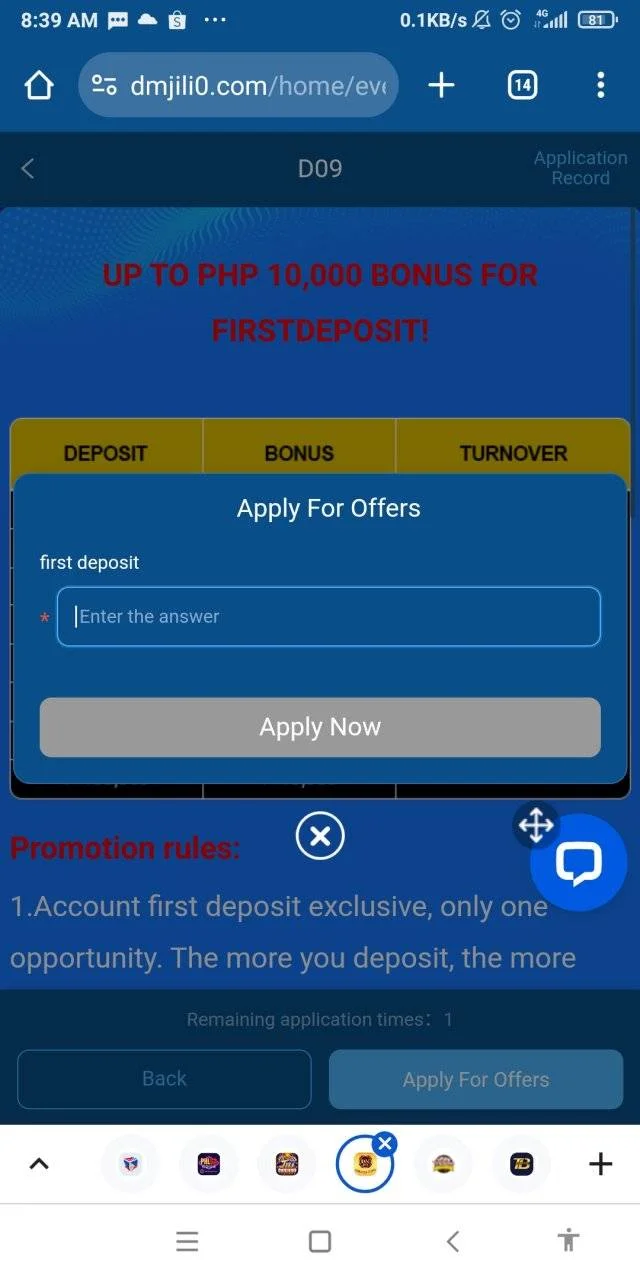Dismiss the Apply For Offers dialog
The image size is (640, 1280).
coord(320,836)
